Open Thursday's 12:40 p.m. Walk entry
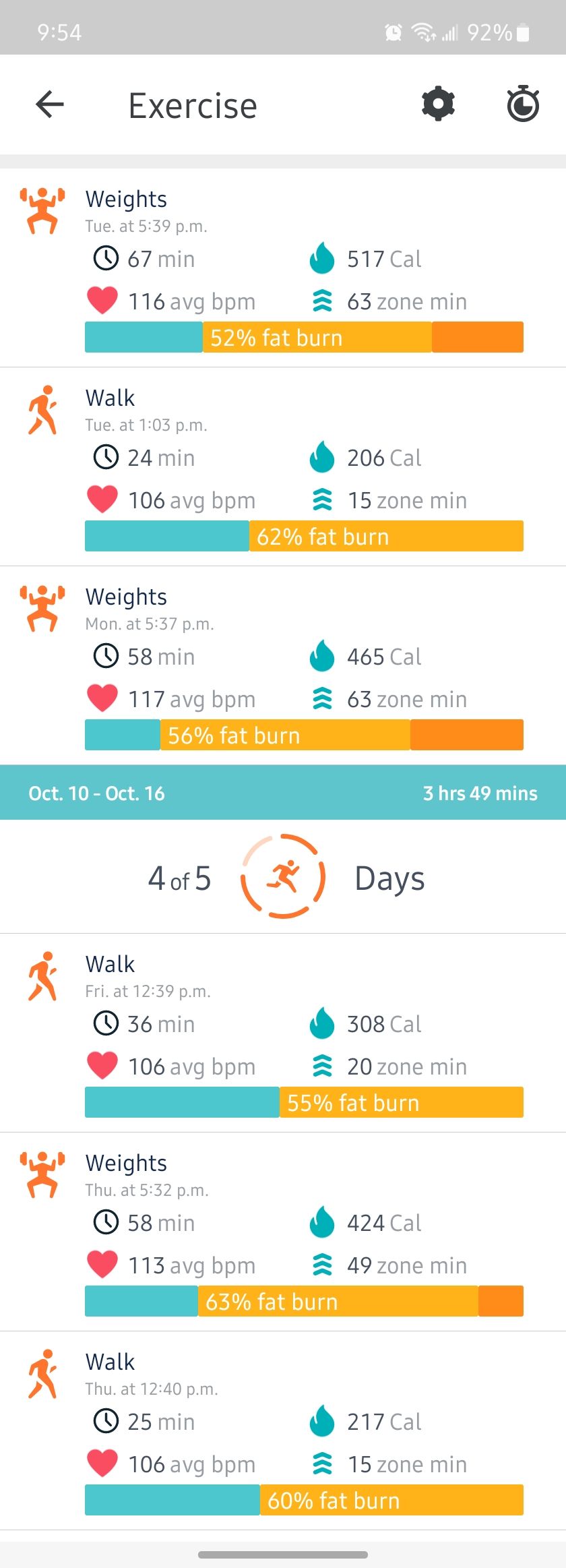The image size is (566, 1568). (283, 1429)
